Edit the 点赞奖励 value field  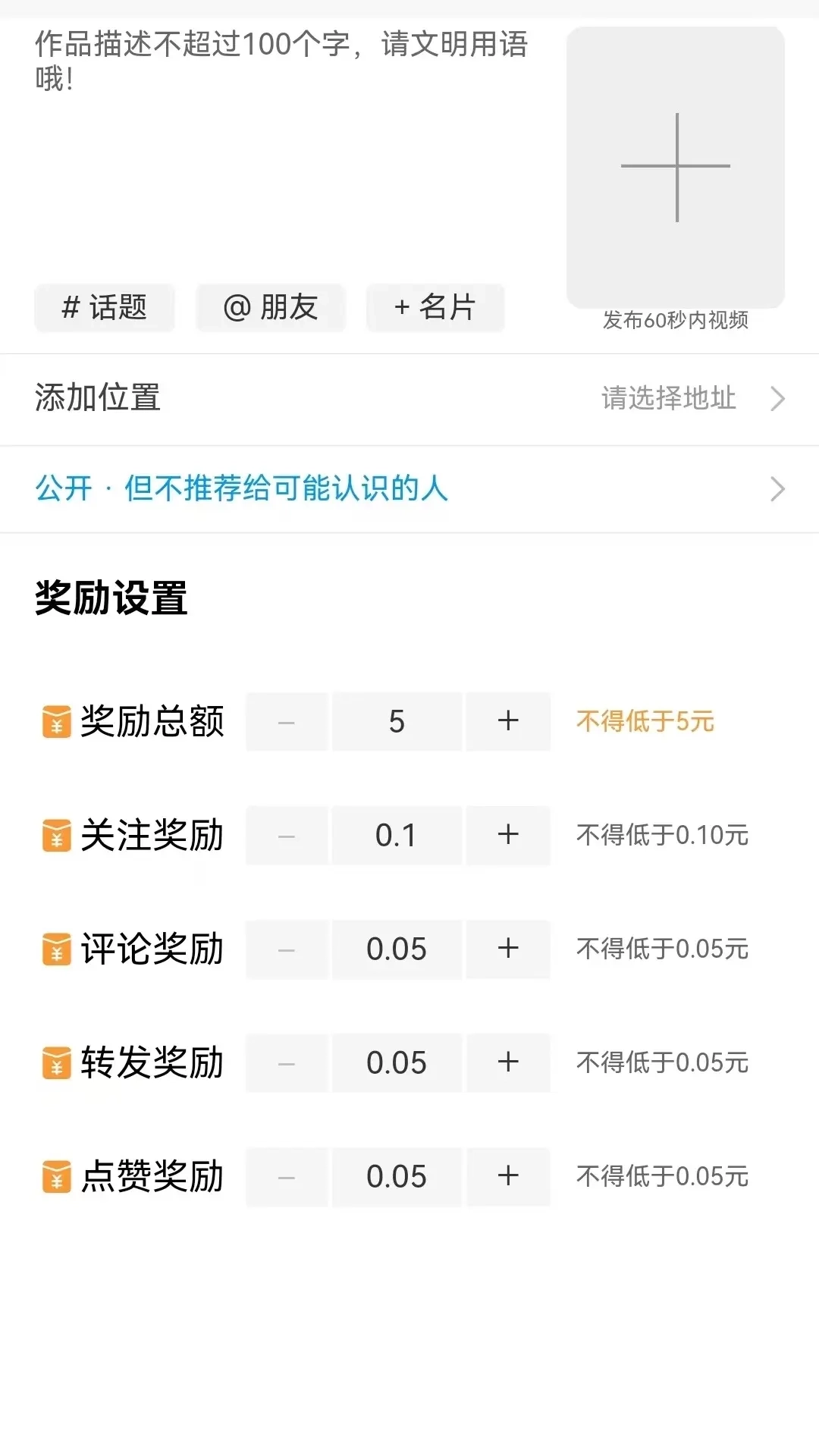397,1176
